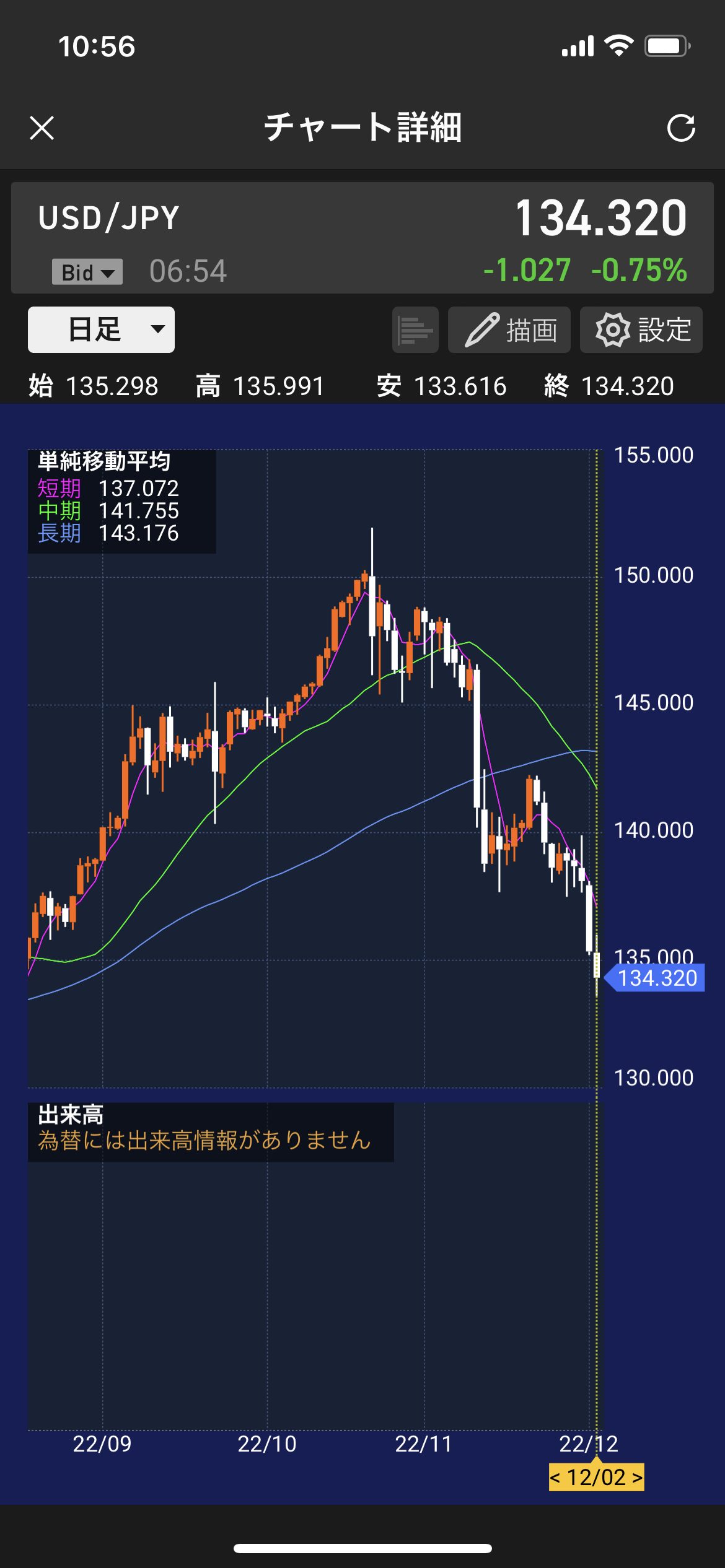This screenshot has height=1568, width=725.
Task: Open the Bid price type dropdown
Action: coord(87,272)
